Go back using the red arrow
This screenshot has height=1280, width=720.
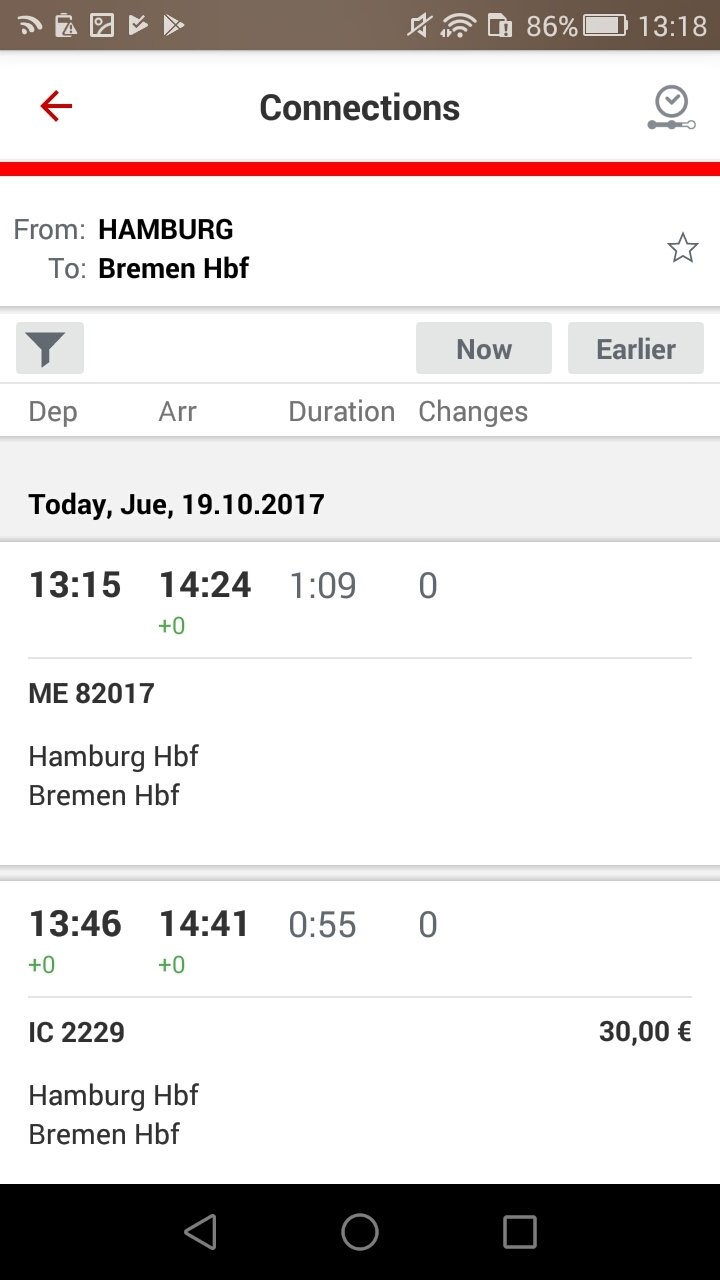[x=56, y=106]
